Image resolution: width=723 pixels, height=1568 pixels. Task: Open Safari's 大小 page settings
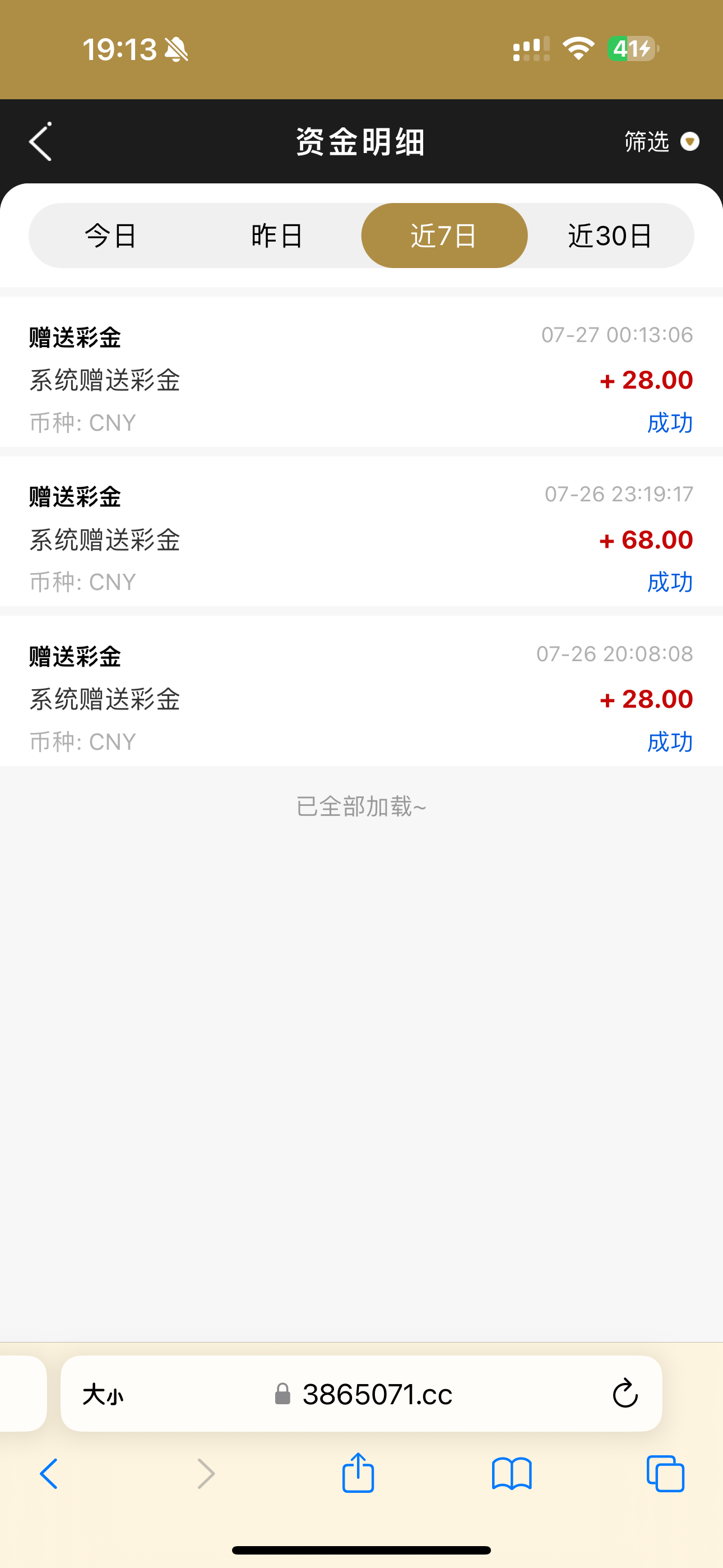[x=103, y=1394]
